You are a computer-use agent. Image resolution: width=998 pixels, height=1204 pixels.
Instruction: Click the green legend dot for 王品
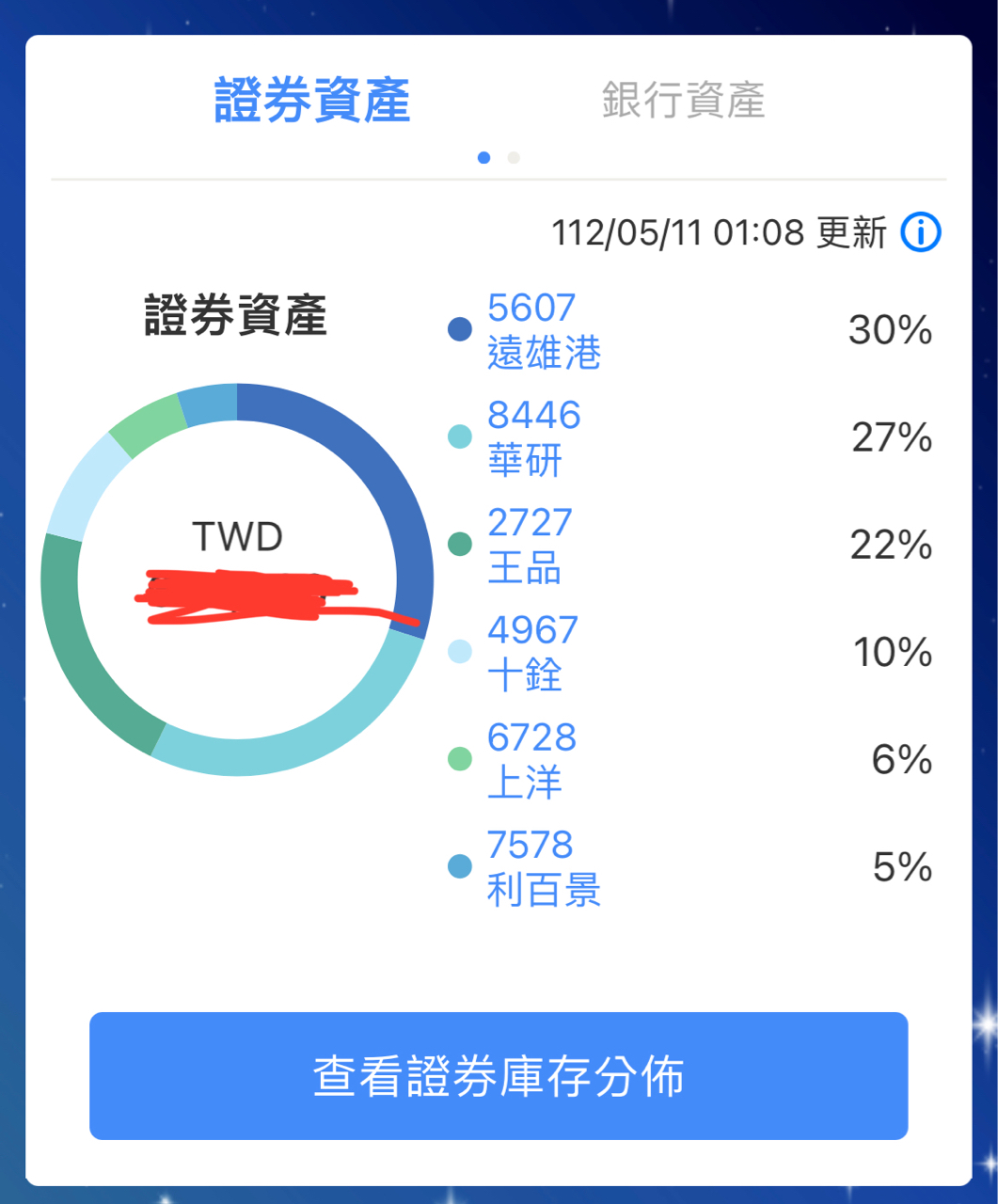click(x=458, y=545)
